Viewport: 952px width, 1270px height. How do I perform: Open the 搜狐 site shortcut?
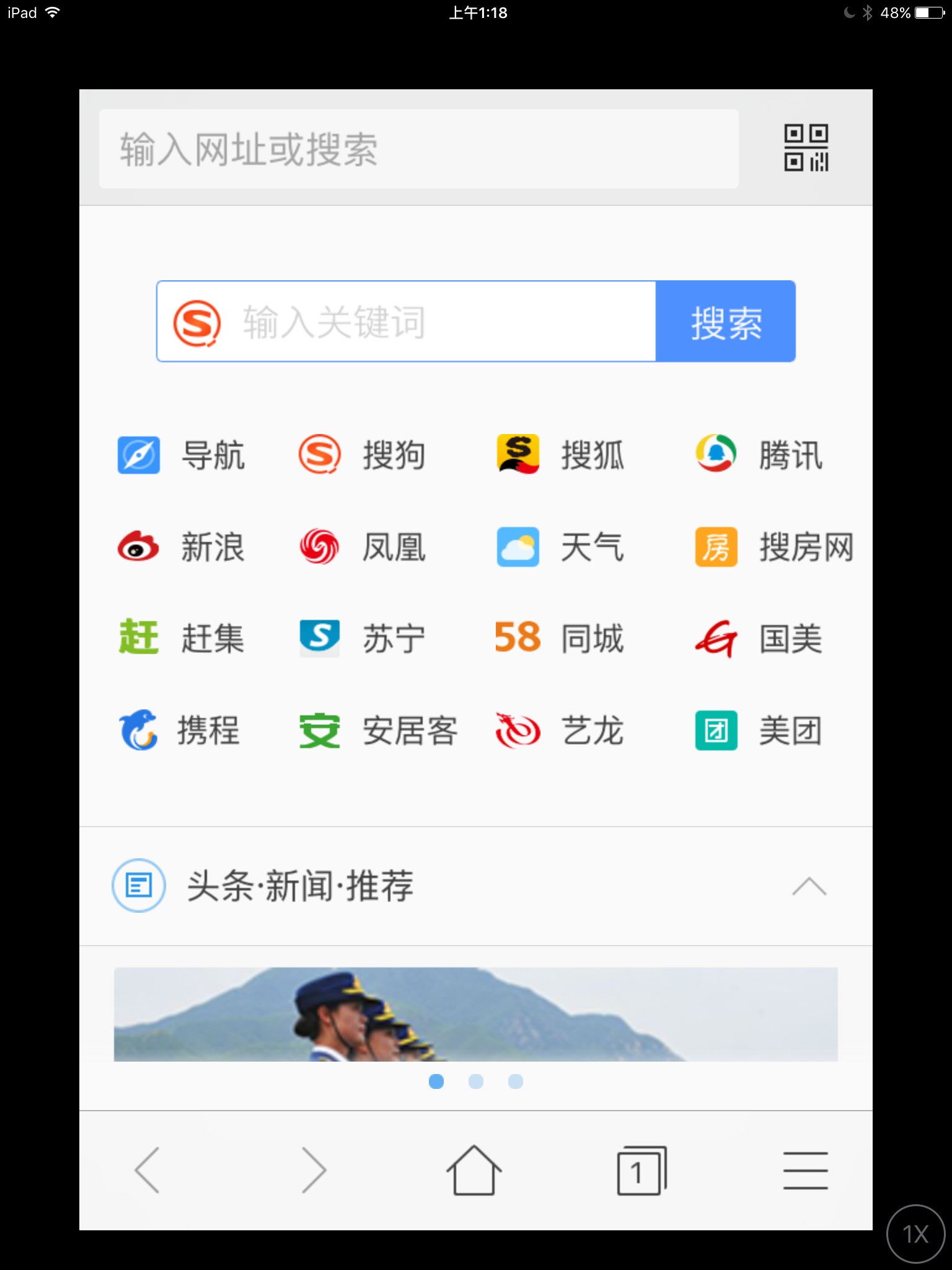coord(561,455)
